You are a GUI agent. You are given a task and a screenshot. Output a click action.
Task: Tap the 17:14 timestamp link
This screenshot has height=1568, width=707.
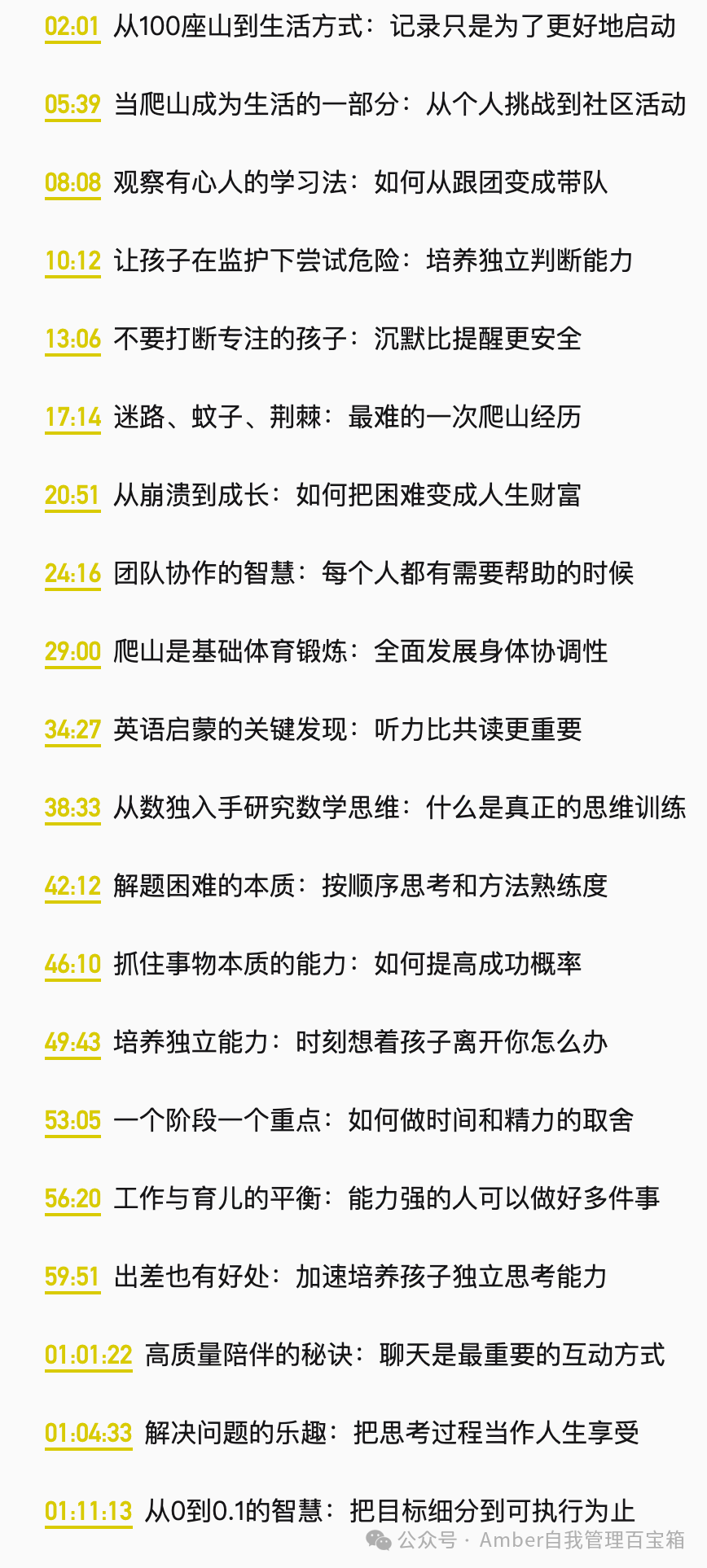[x=72, y=418]
